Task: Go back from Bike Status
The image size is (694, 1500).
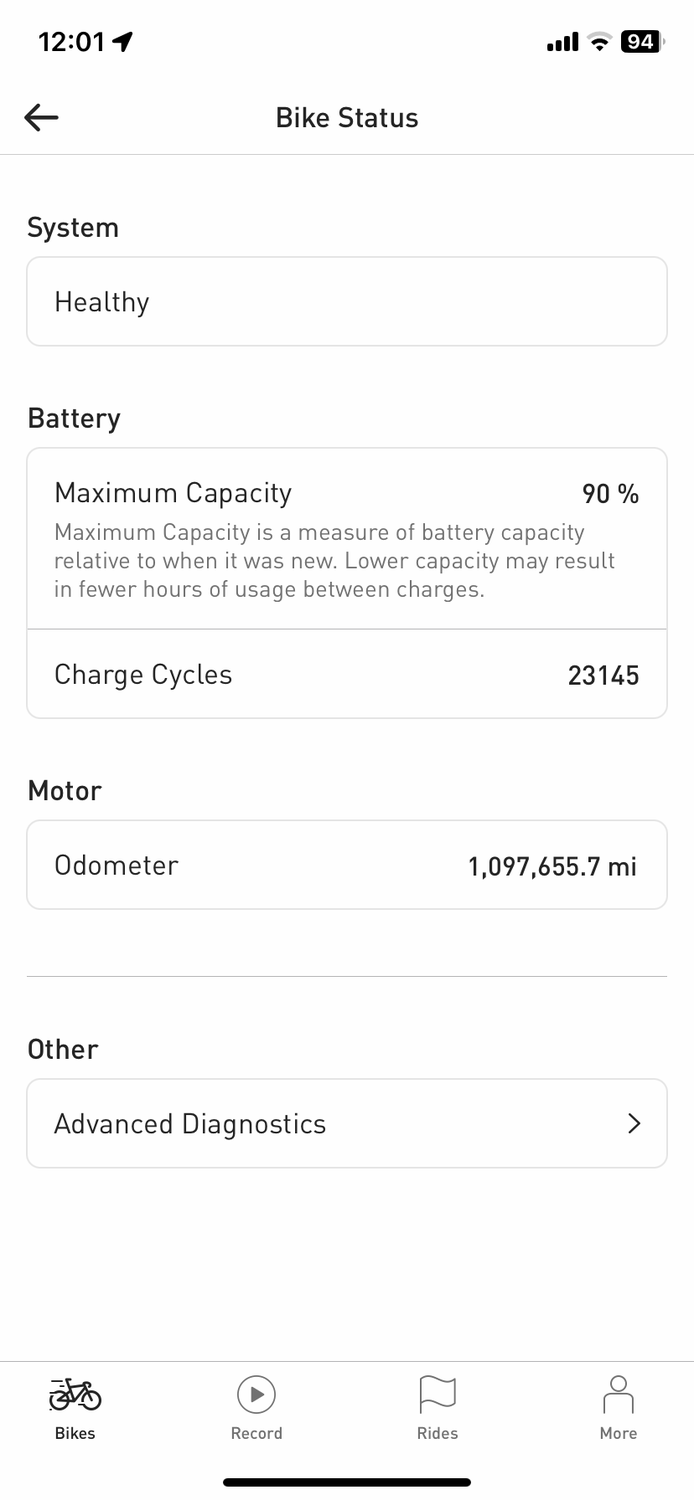Action: coord(41,118)
